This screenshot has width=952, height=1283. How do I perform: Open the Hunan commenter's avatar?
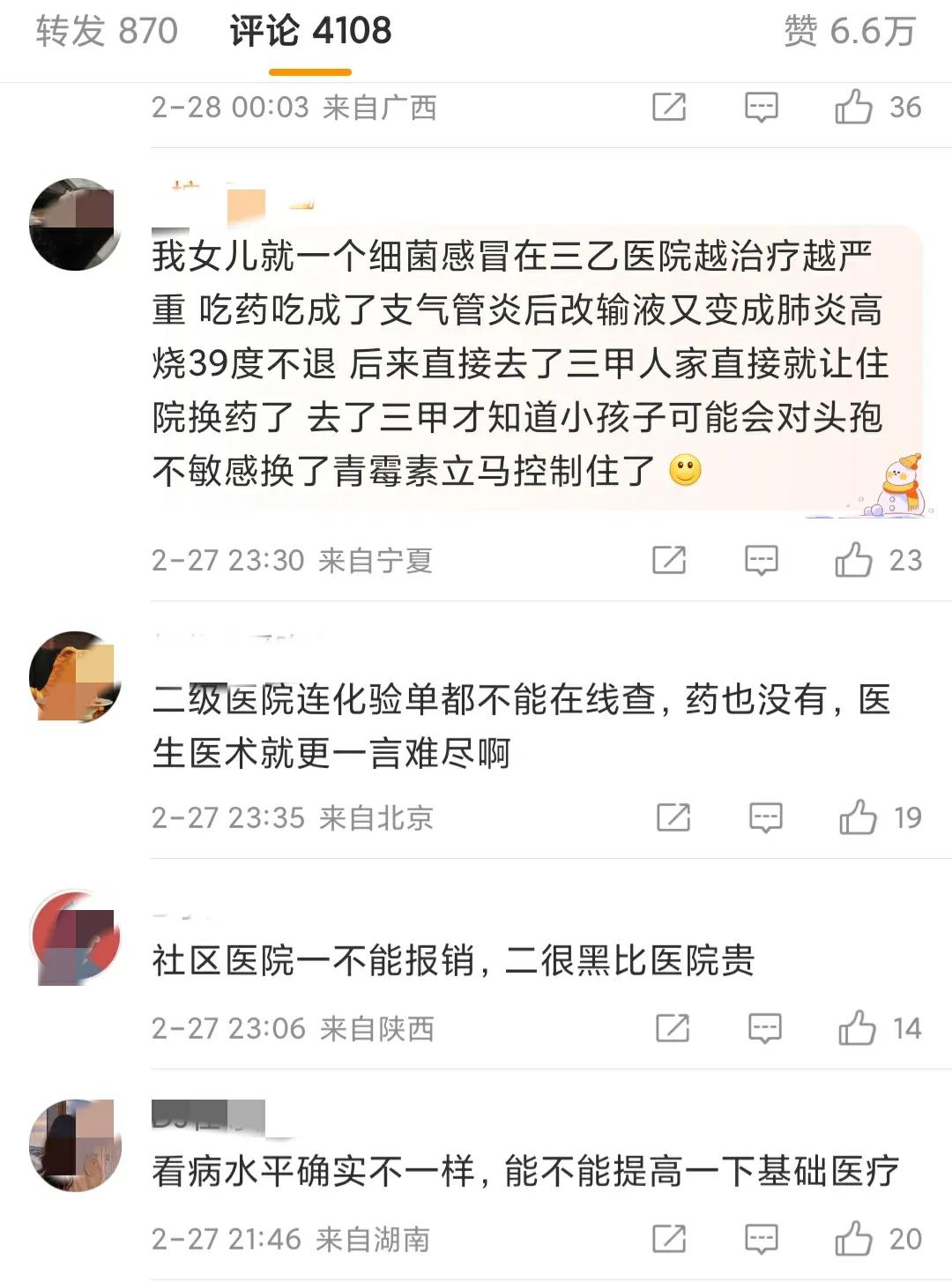tap(74, 1136)
